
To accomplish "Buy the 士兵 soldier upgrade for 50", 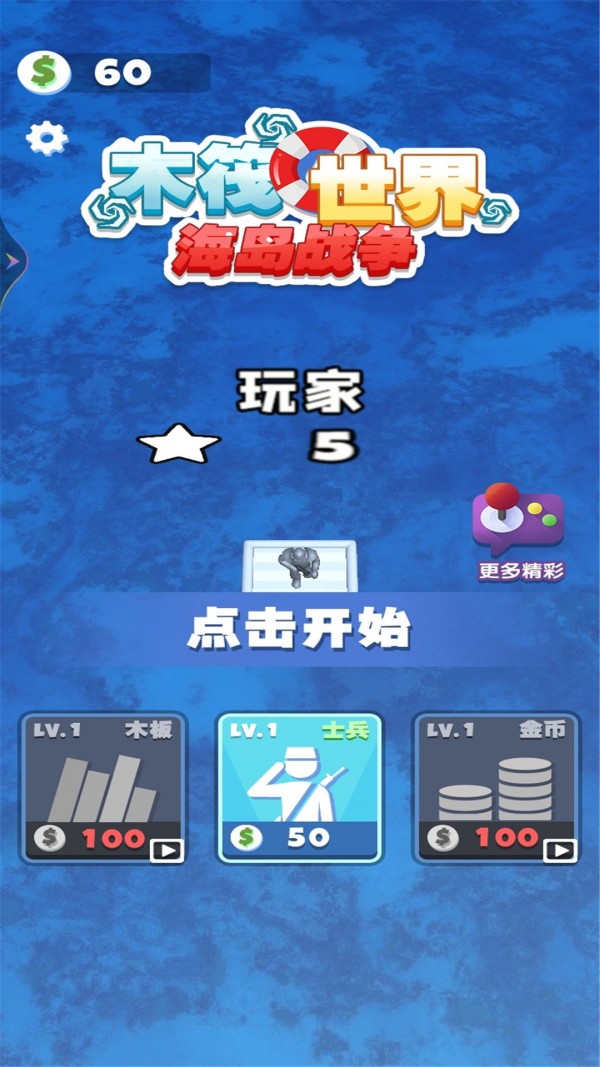I will tap(300, 788).
